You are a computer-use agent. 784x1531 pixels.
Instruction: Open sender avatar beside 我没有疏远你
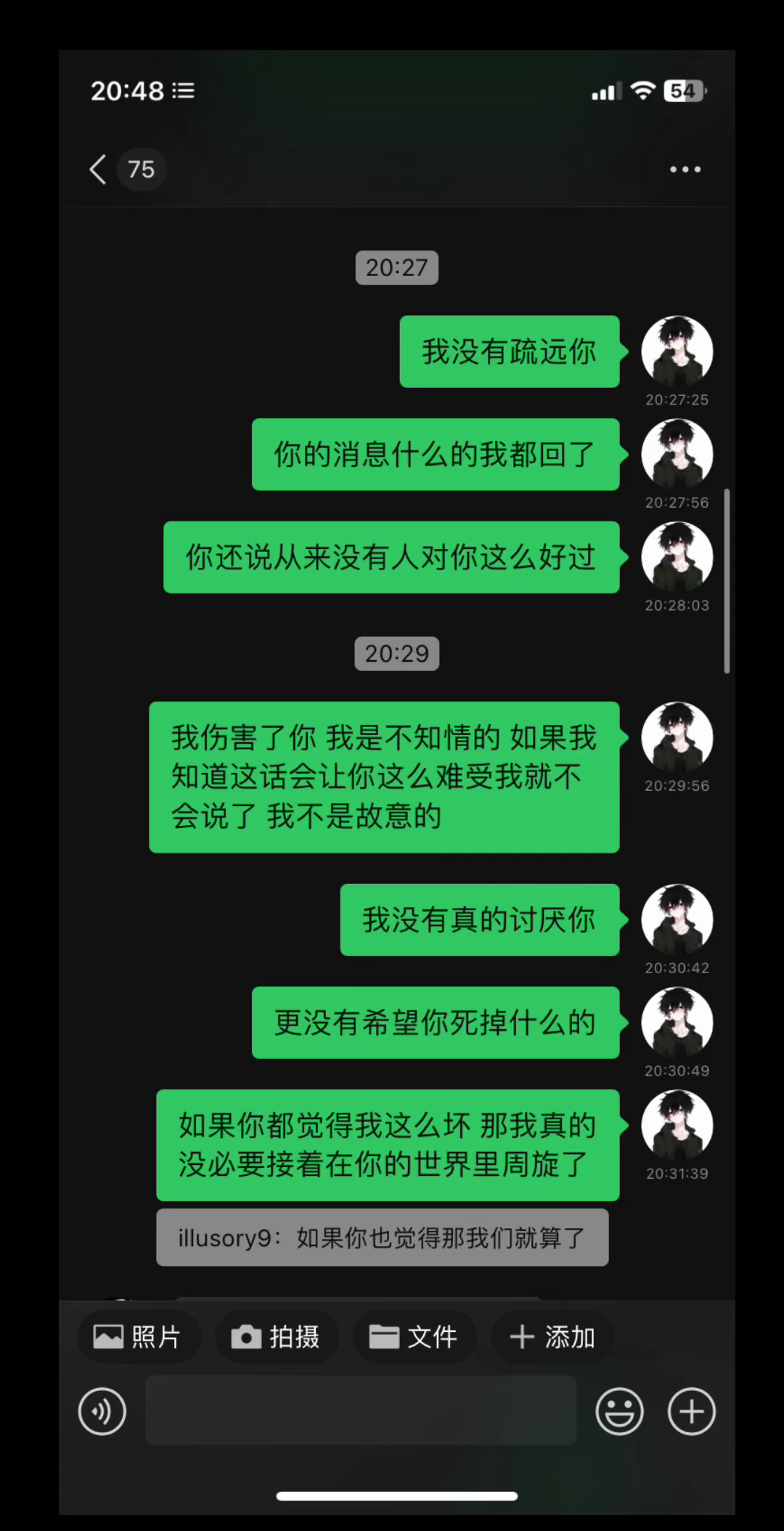(x=677, y=352)
